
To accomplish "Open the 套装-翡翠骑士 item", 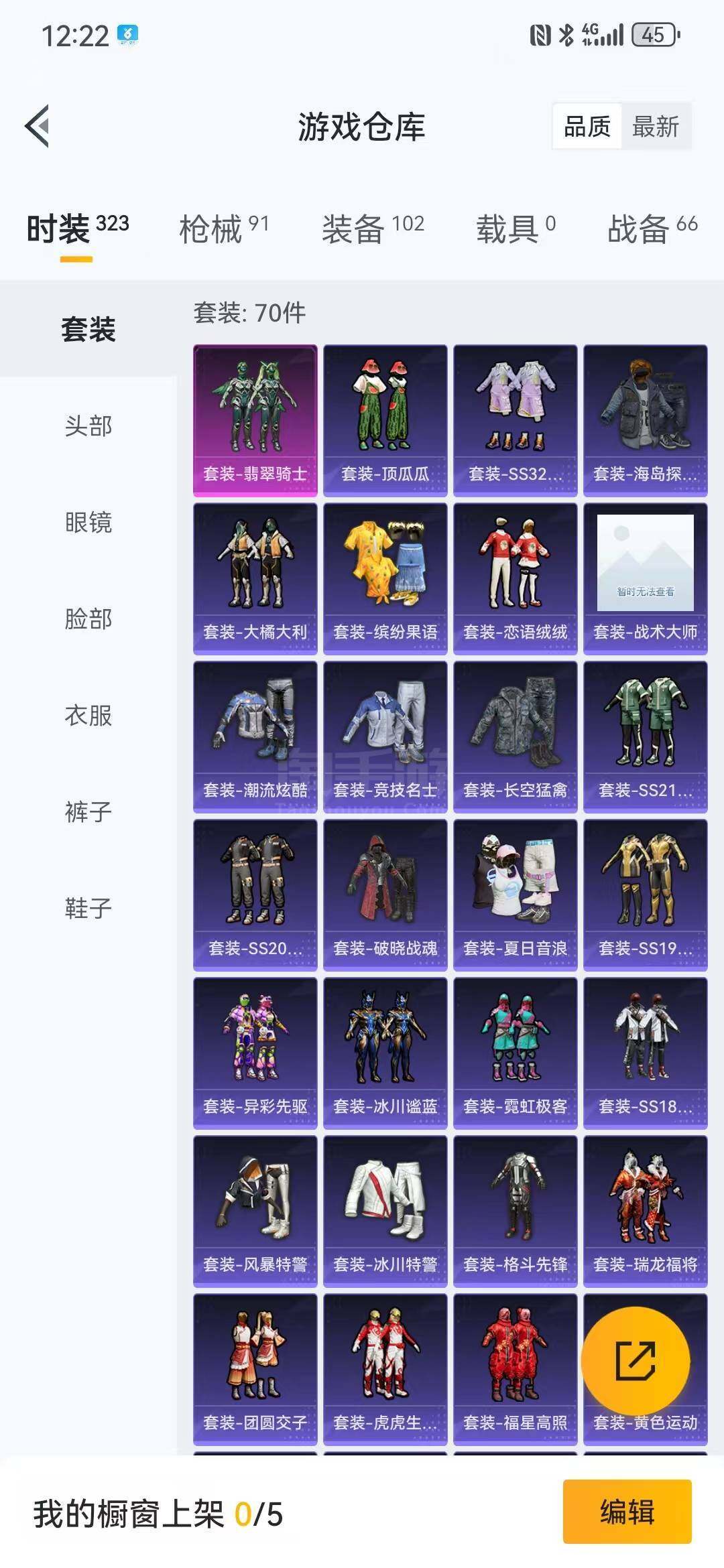I will [x=255, y=421].
